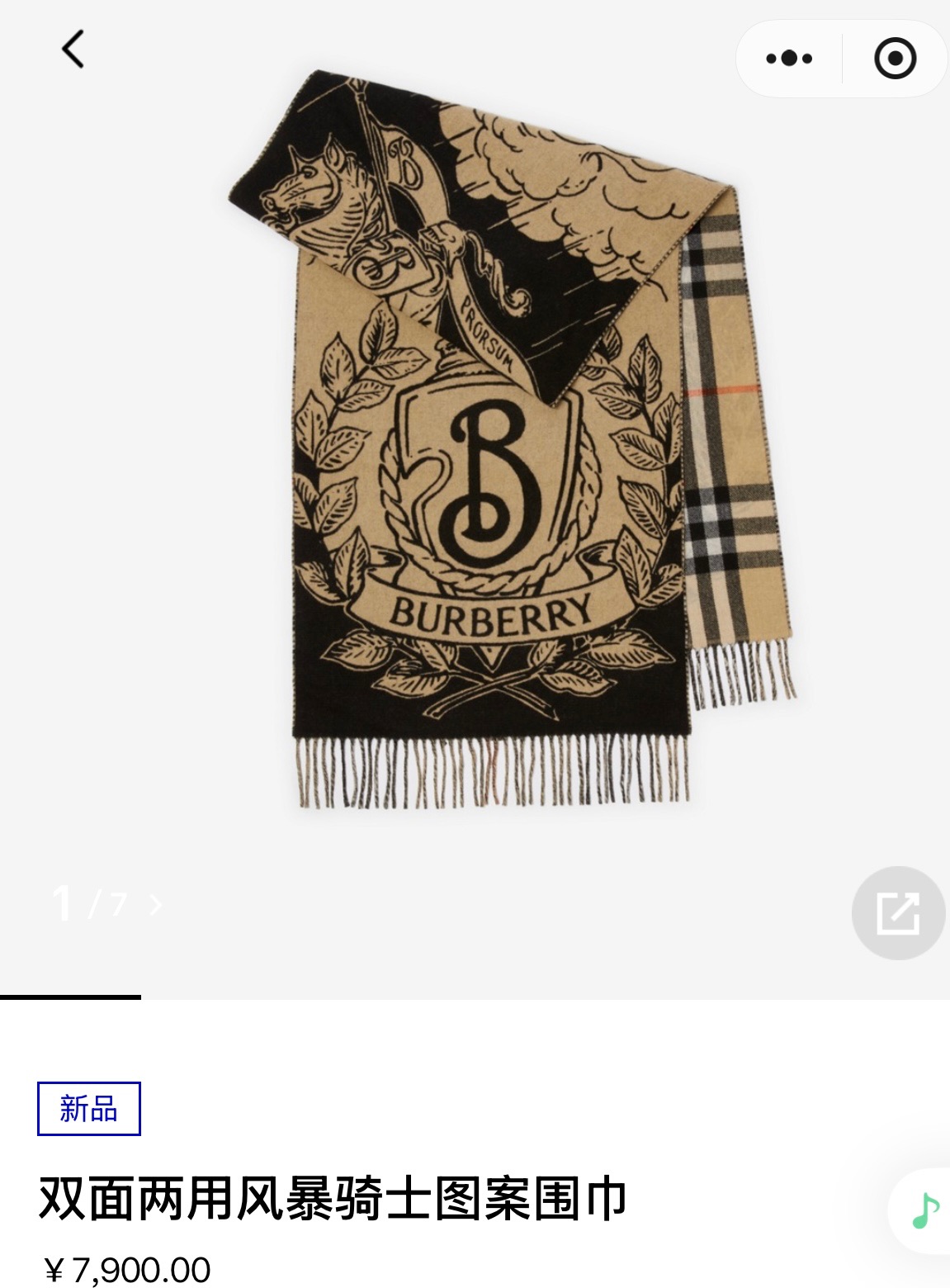
Task: Tap the green music note button
Action: pos(925,1211)
